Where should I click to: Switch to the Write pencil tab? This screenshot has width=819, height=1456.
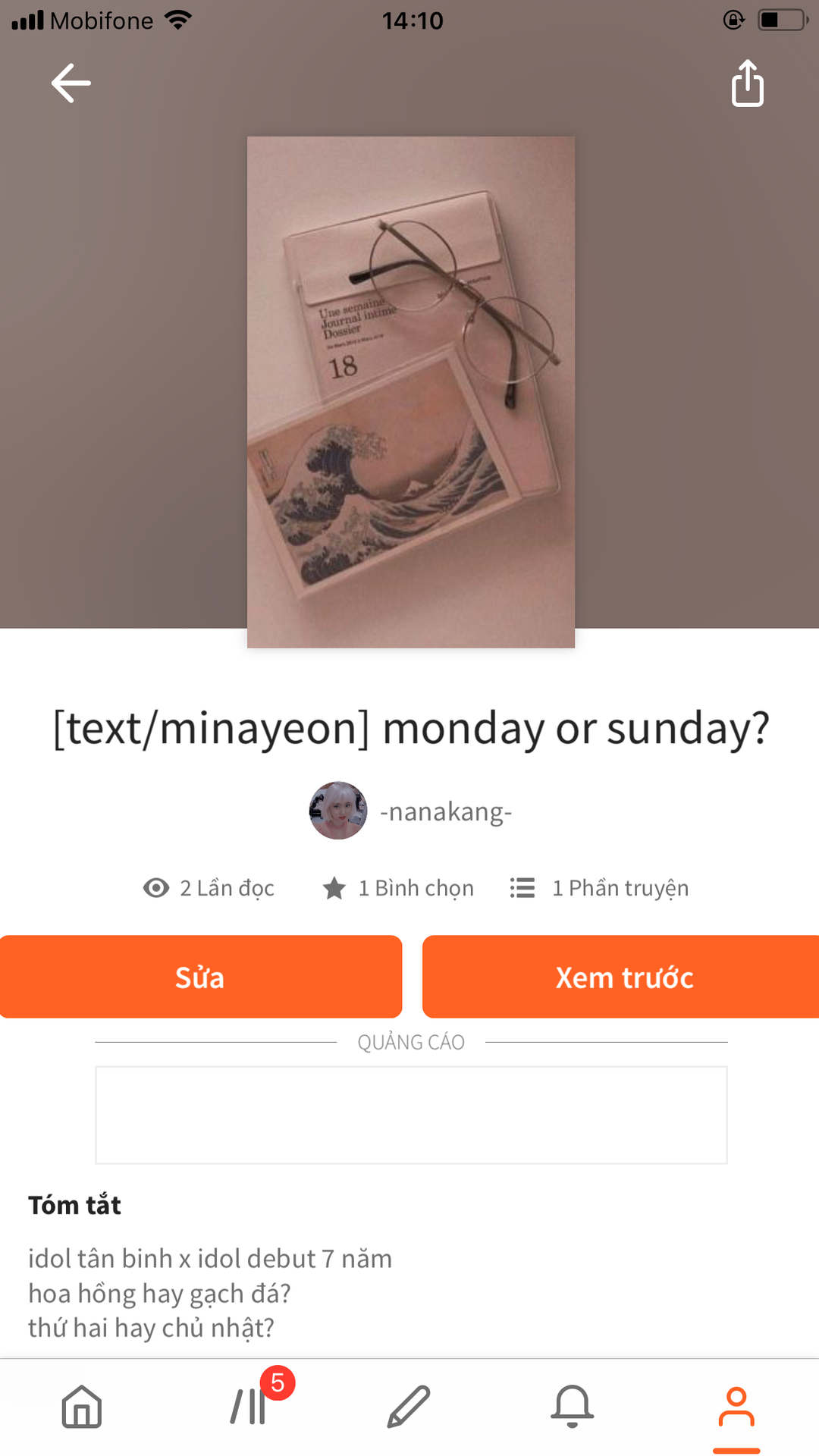409,1407
